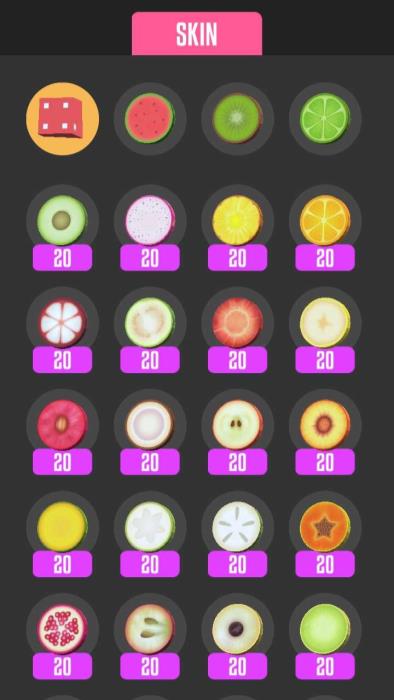Buy the dragon fruit skin for 20
Screen dimensions: 394x700
point(150,258)
